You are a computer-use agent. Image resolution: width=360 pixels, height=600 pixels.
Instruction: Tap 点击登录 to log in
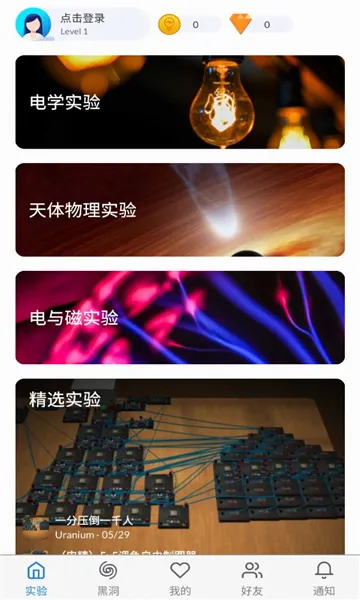(83, 18)
